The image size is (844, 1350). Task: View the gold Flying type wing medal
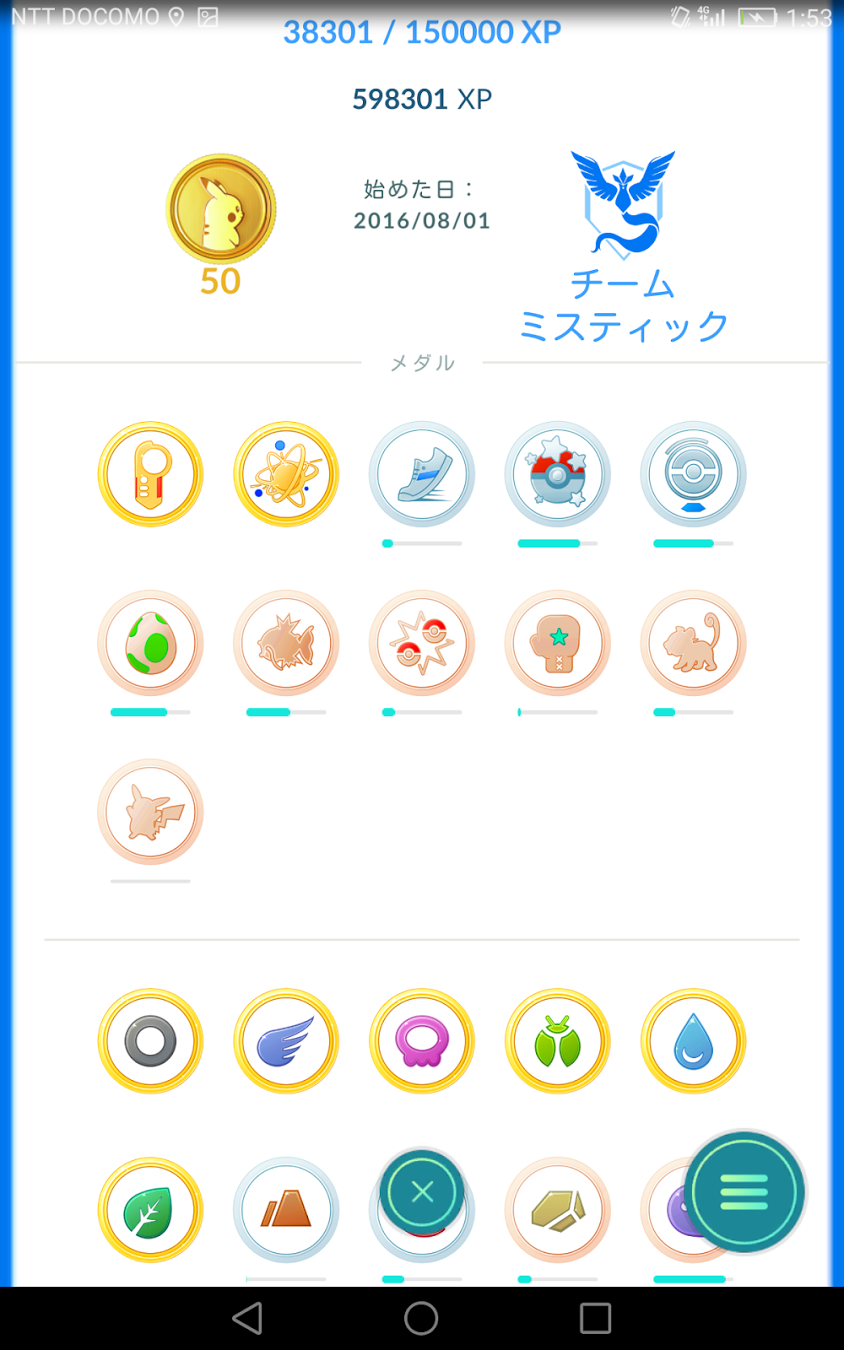coord(286,1041)
